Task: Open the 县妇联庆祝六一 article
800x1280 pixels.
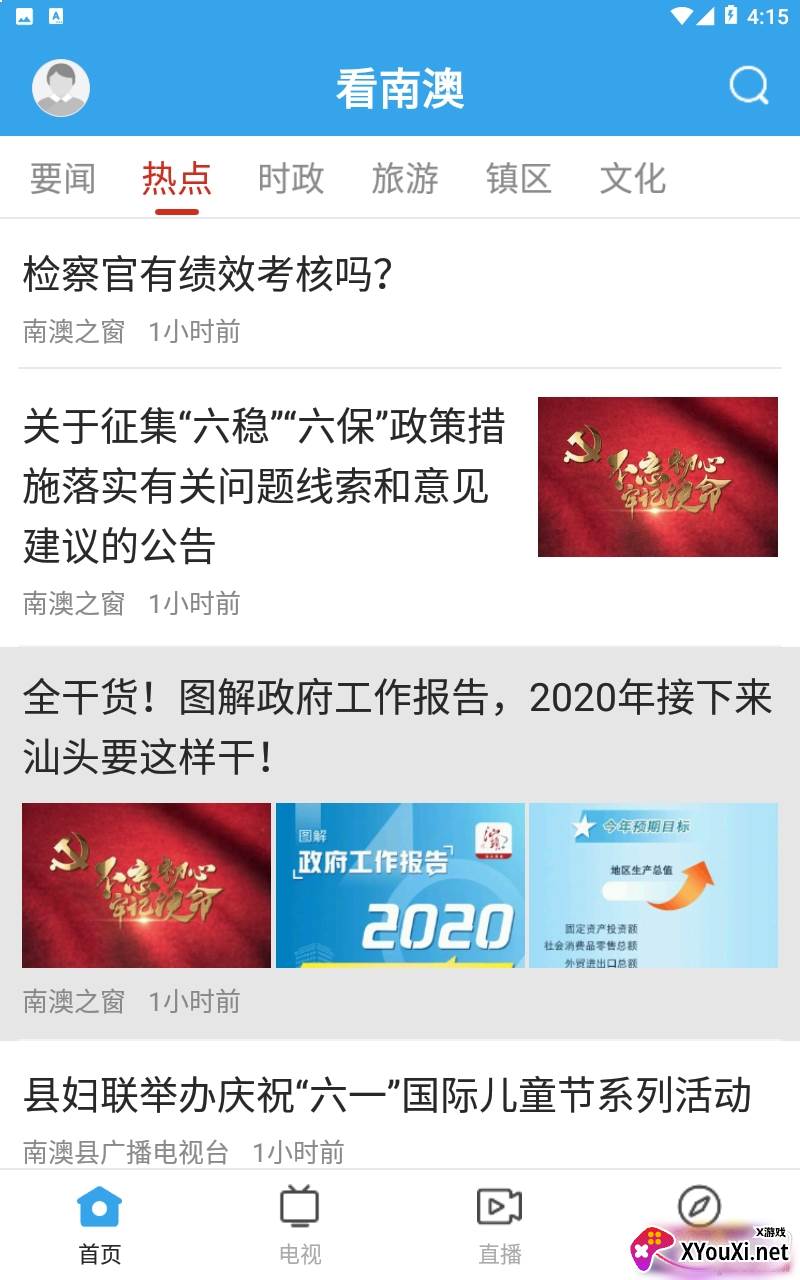Action: pyautogui.click(x=387, y=1096)
